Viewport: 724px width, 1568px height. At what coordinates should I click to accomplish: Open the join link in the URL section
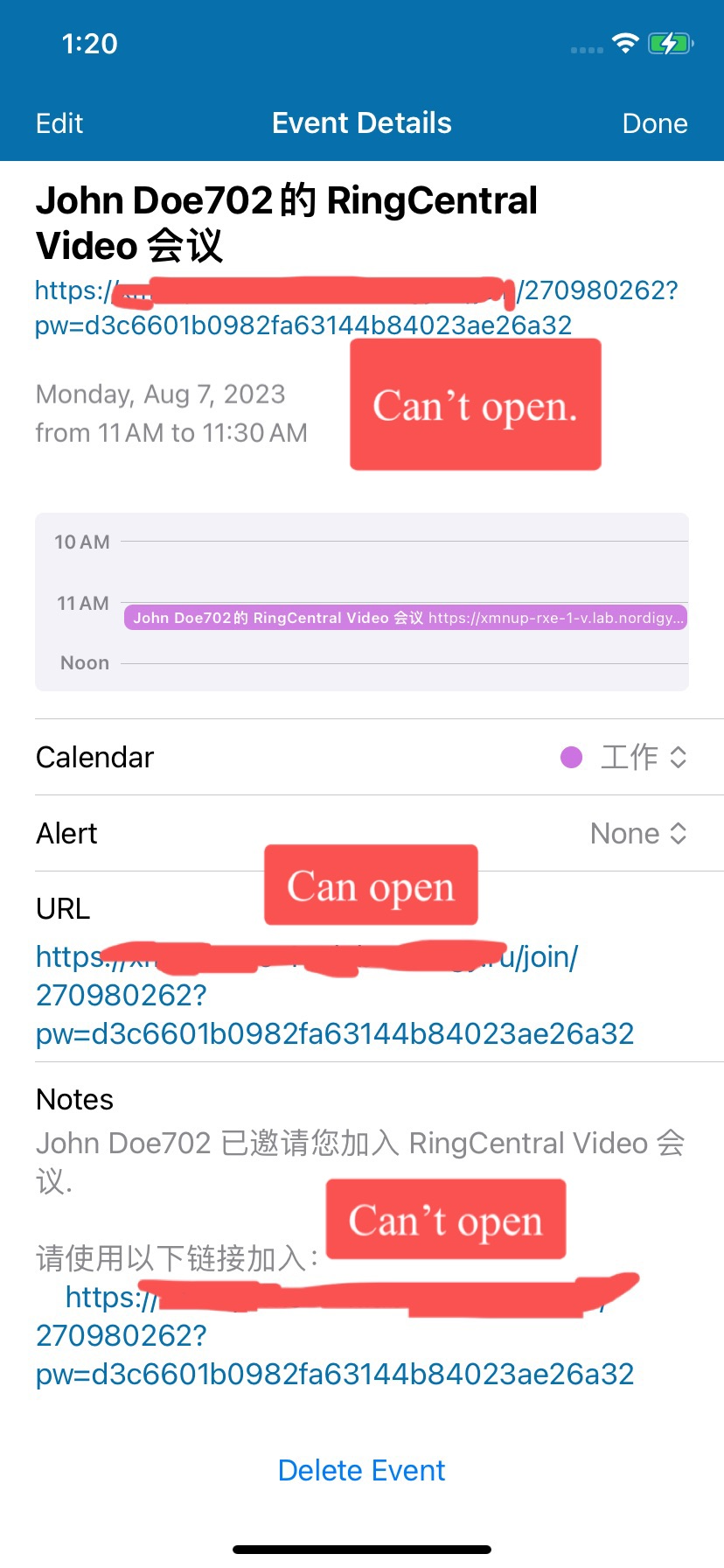pyautogui.click(x=334, y=996)
